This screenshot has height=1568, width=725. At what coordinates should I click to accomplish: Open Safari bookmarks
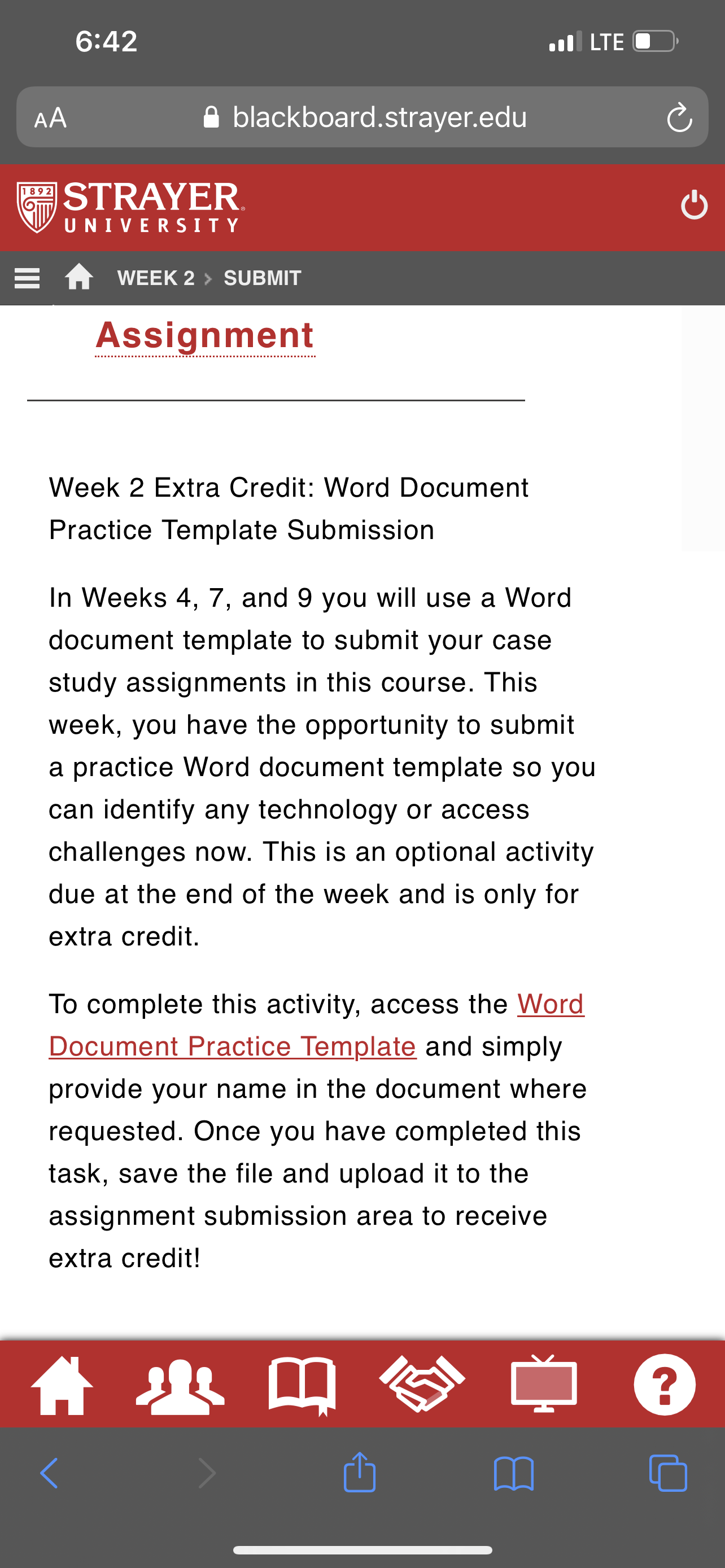point(514,1473)
